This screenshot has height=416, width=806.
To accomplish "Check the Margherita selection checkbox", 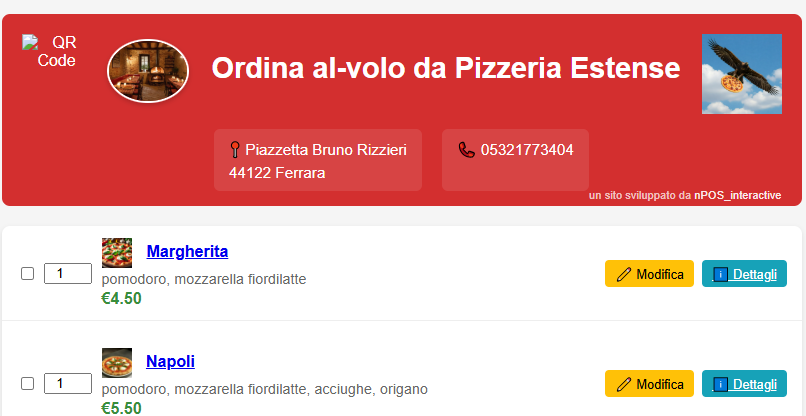I will point(28,273).
